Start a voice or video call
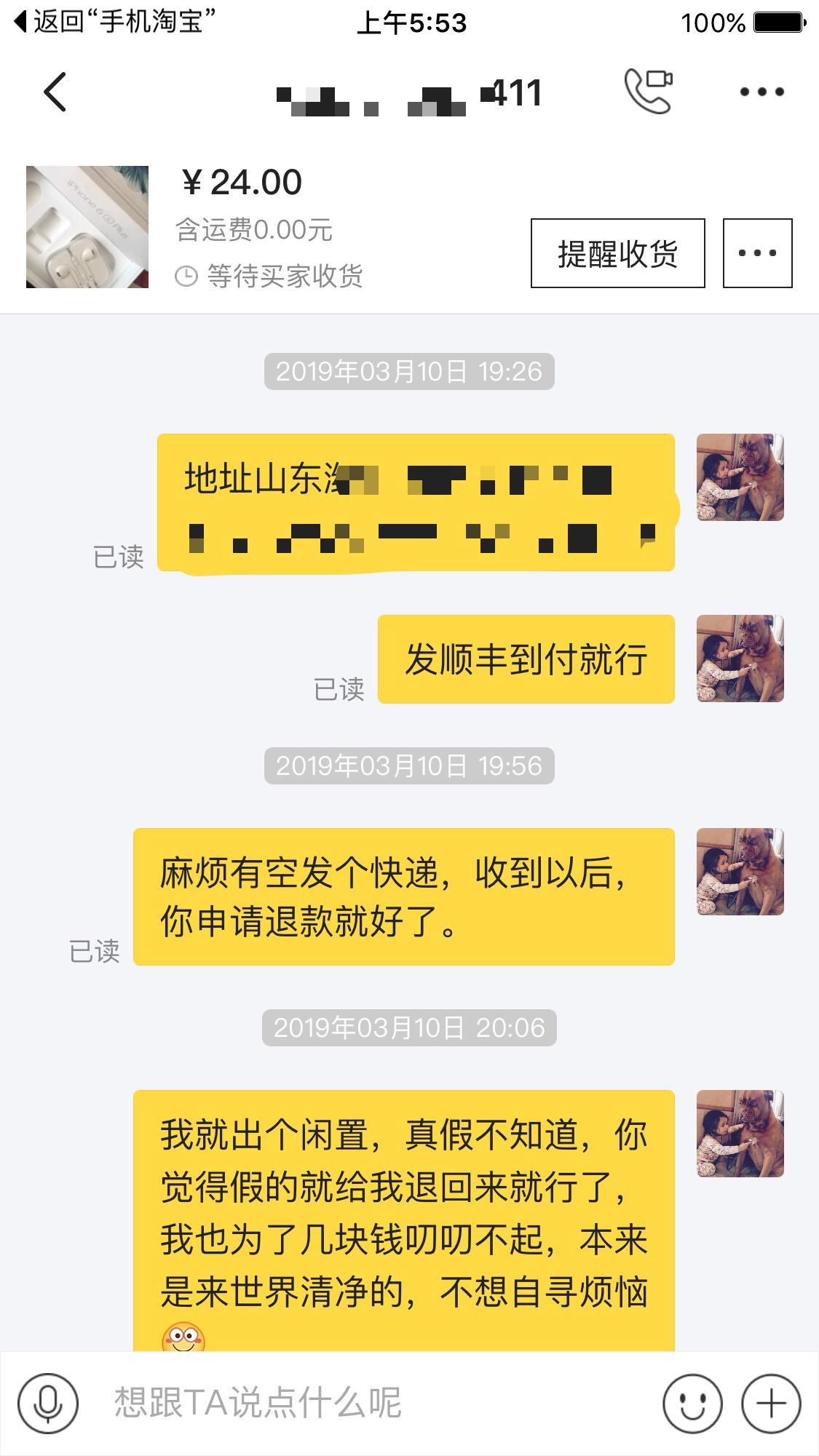819x1456 pixels. coord(648,91)
